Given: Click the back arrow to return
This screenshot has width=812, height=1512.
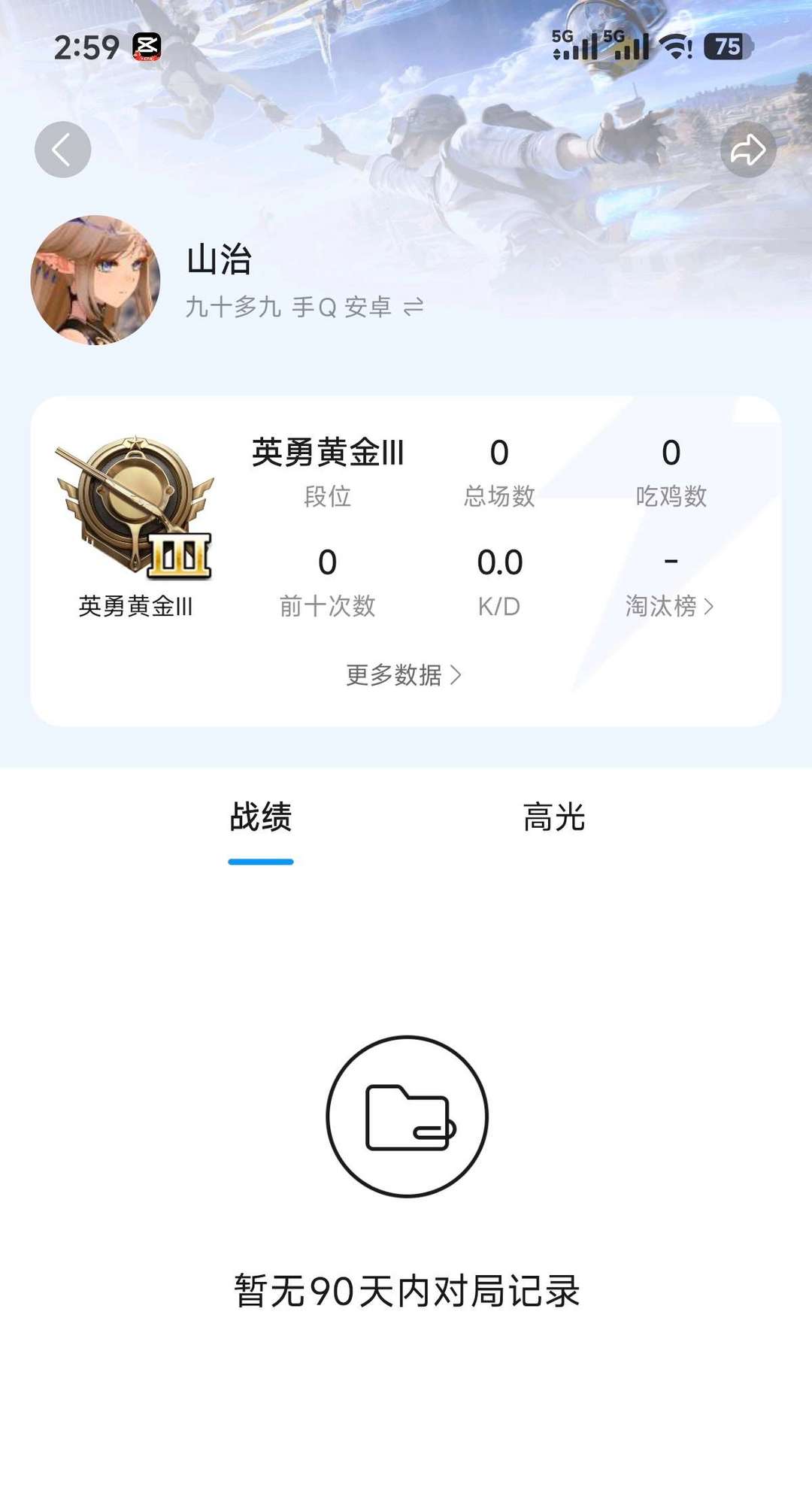Looking at the screenshot, I should tap(62, 149).
